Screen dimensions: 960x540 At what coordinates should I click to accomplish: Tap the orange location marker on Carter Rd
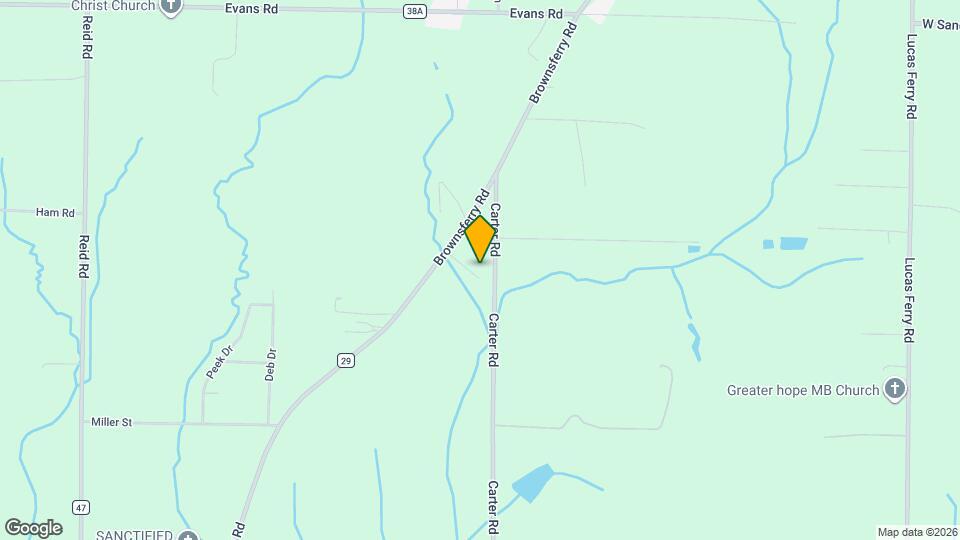point(481,238)
